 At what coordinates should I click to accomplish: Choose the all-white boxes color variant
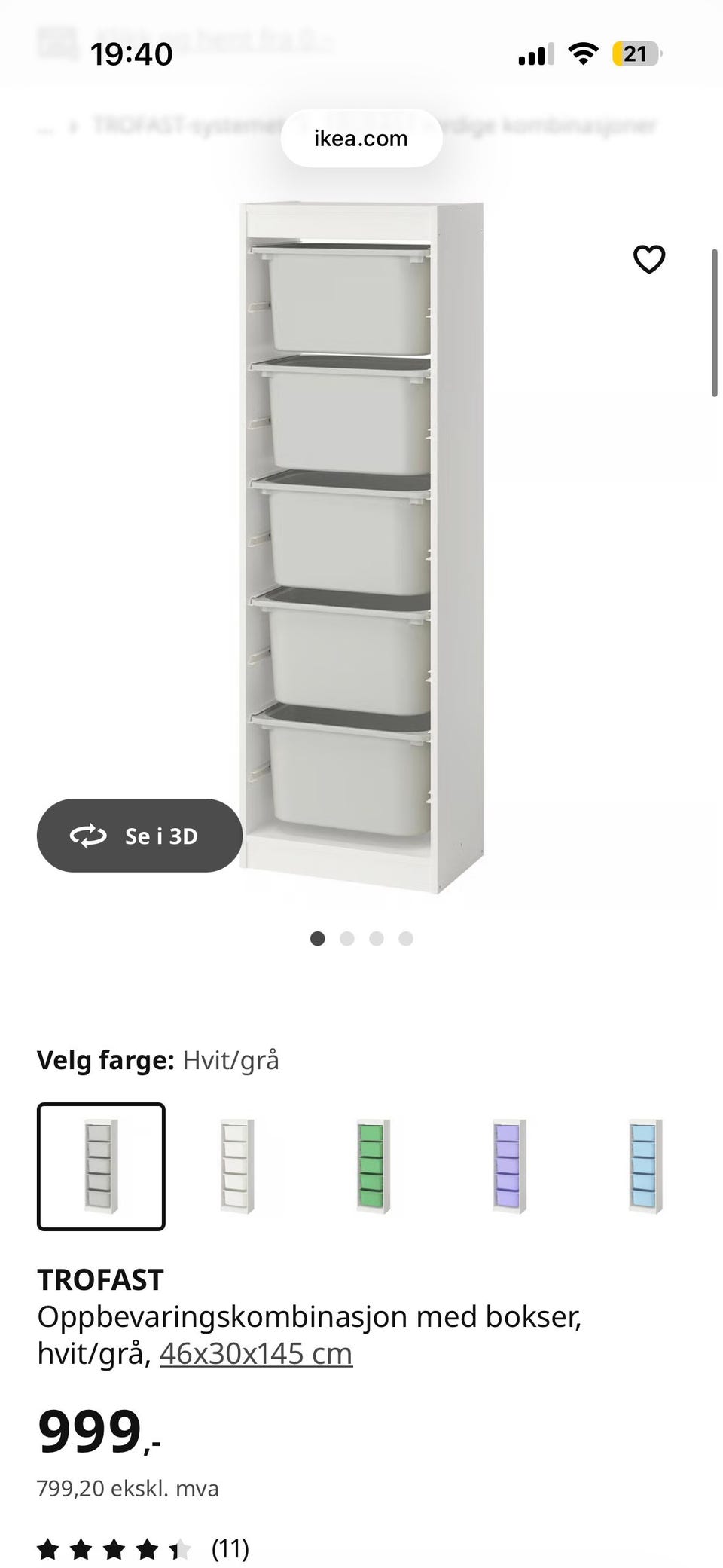point(237,1166)
